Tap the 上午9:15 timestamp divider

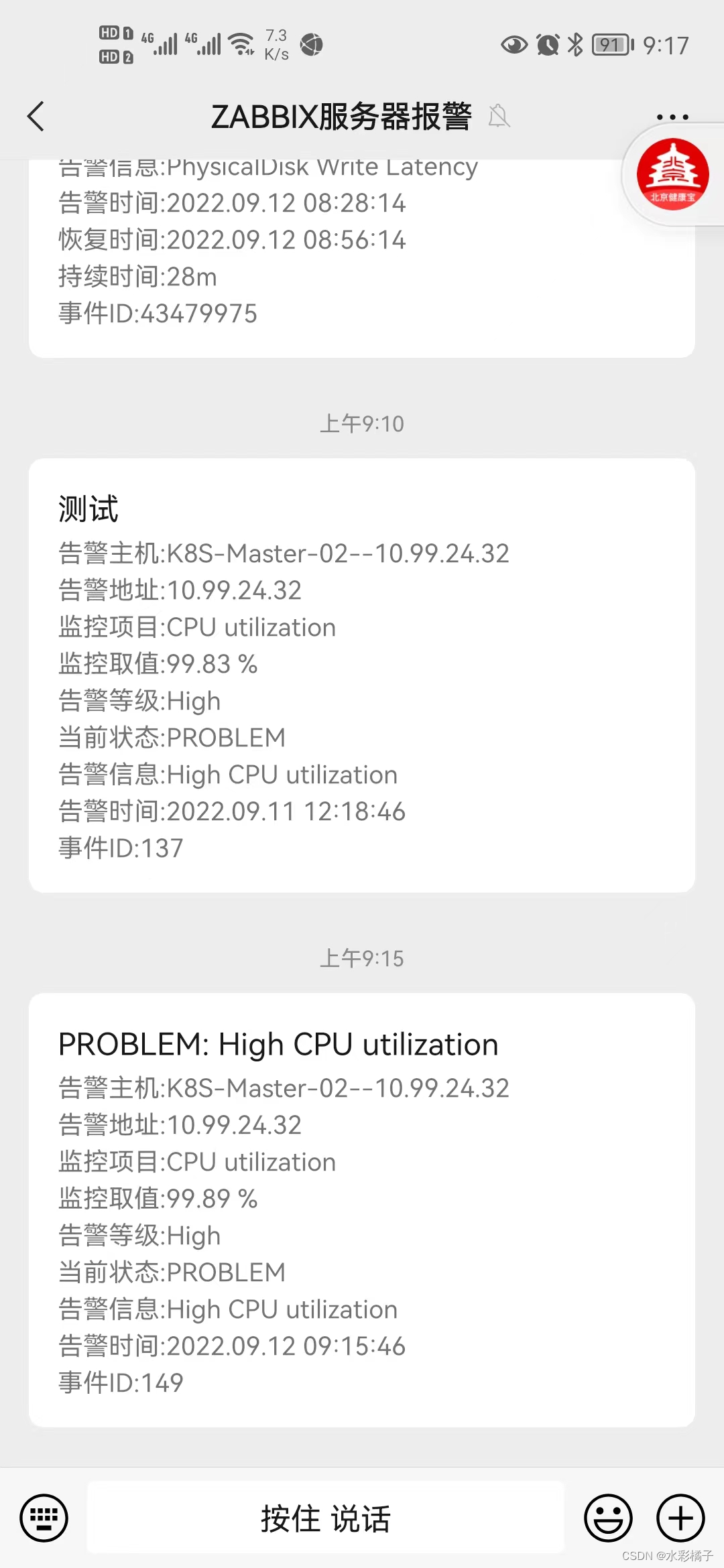click(362, 958)
